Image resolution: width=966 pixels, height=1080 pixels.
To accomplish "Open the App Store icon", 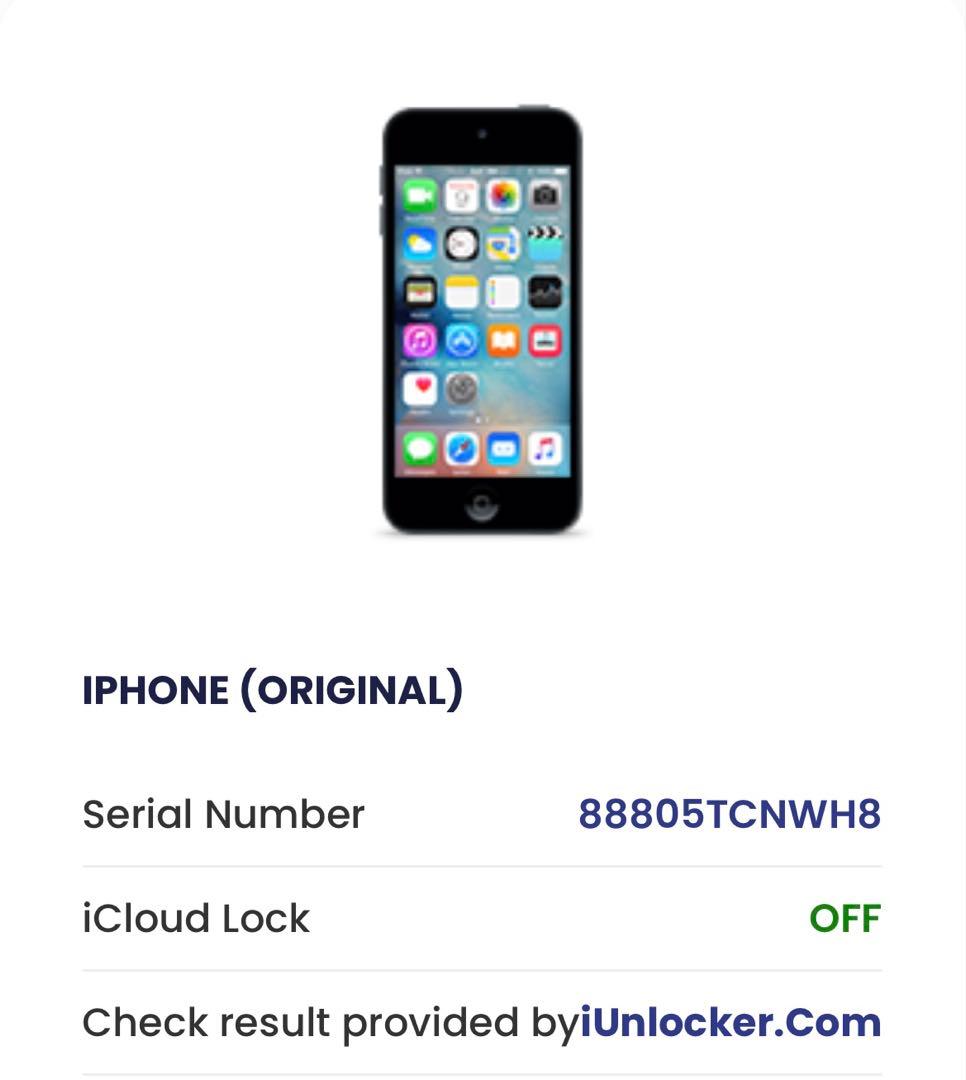I will [x=462, y=341].
